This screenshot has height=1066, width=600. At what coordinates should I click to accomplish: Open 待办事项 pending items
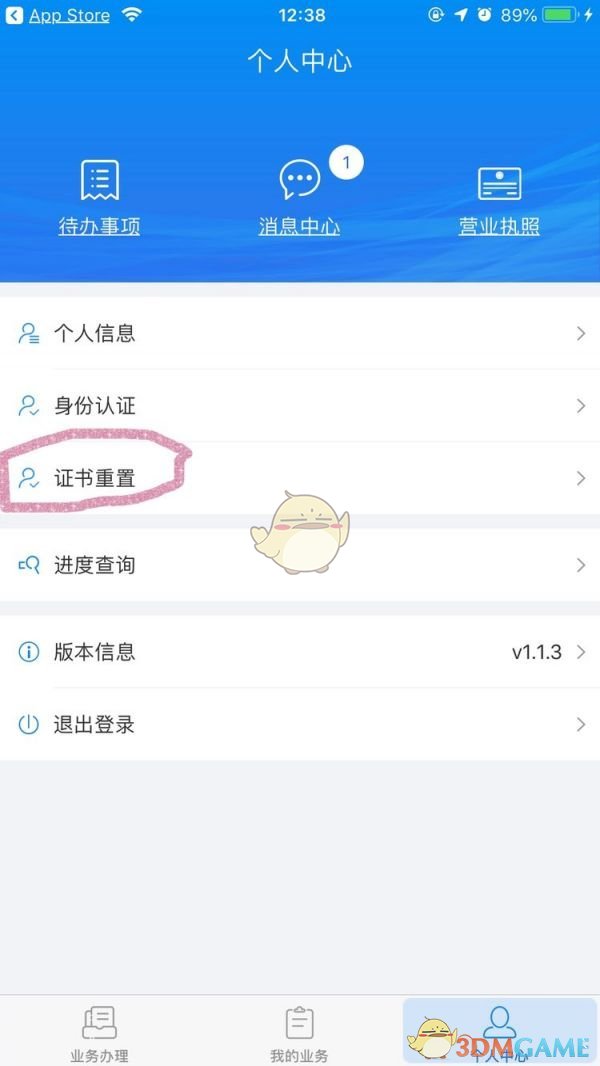(x=99, y=198)
